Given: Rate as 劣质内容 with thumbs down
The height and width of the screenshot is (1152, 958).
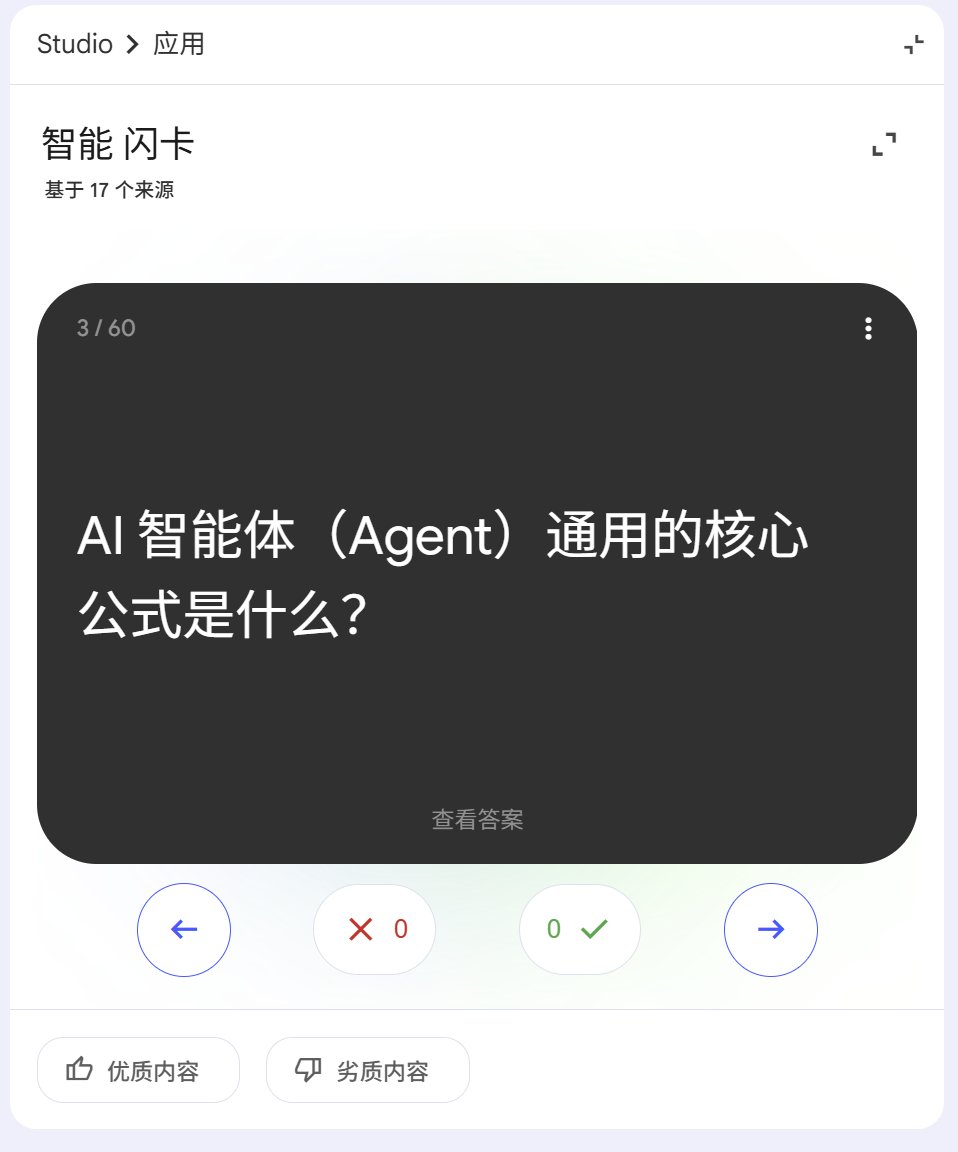Looking at the screenshot, I should pos(367,1070).
